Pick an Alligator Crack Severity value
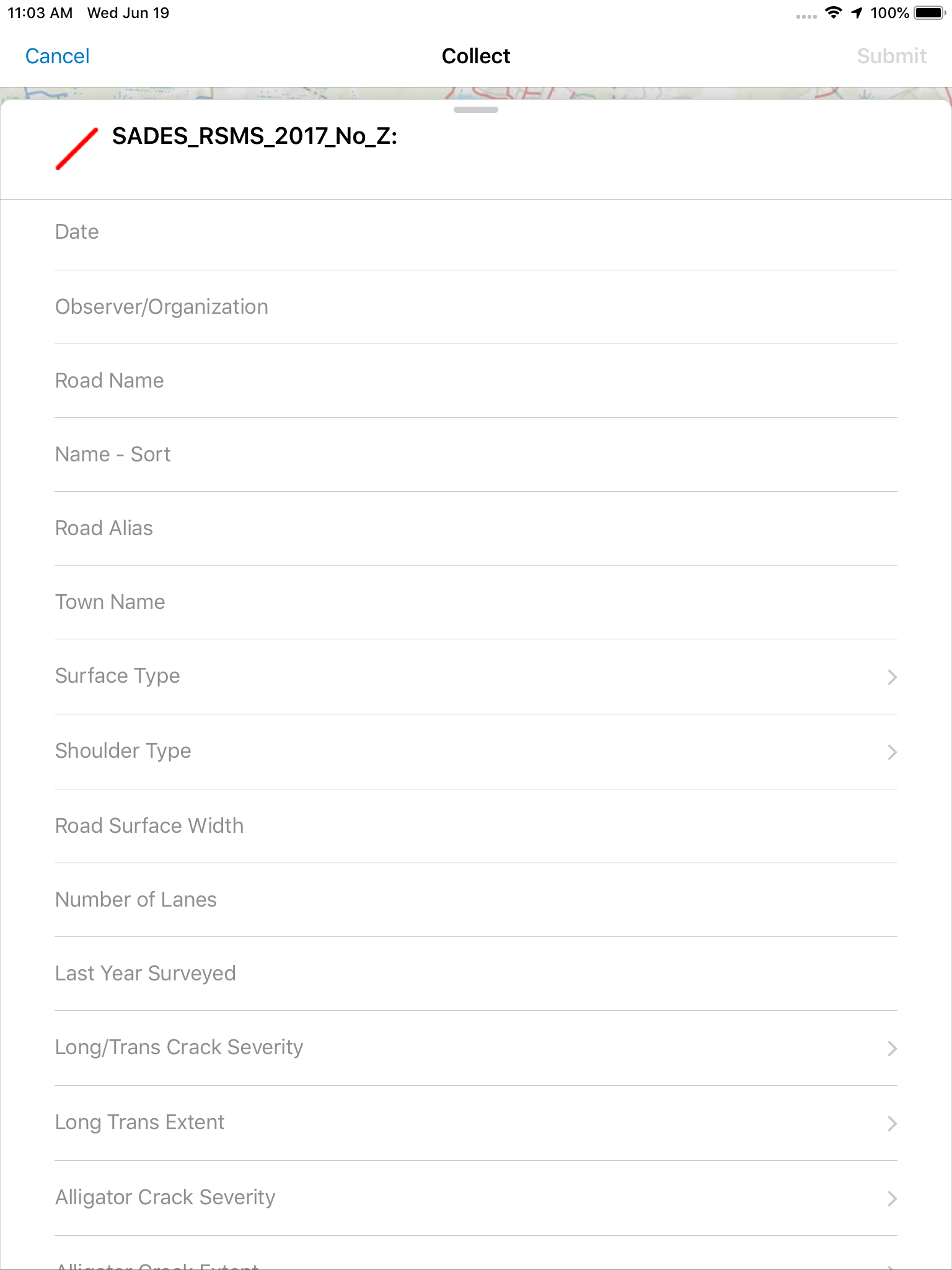952x1270 pixels. (x=476, y=1198)
